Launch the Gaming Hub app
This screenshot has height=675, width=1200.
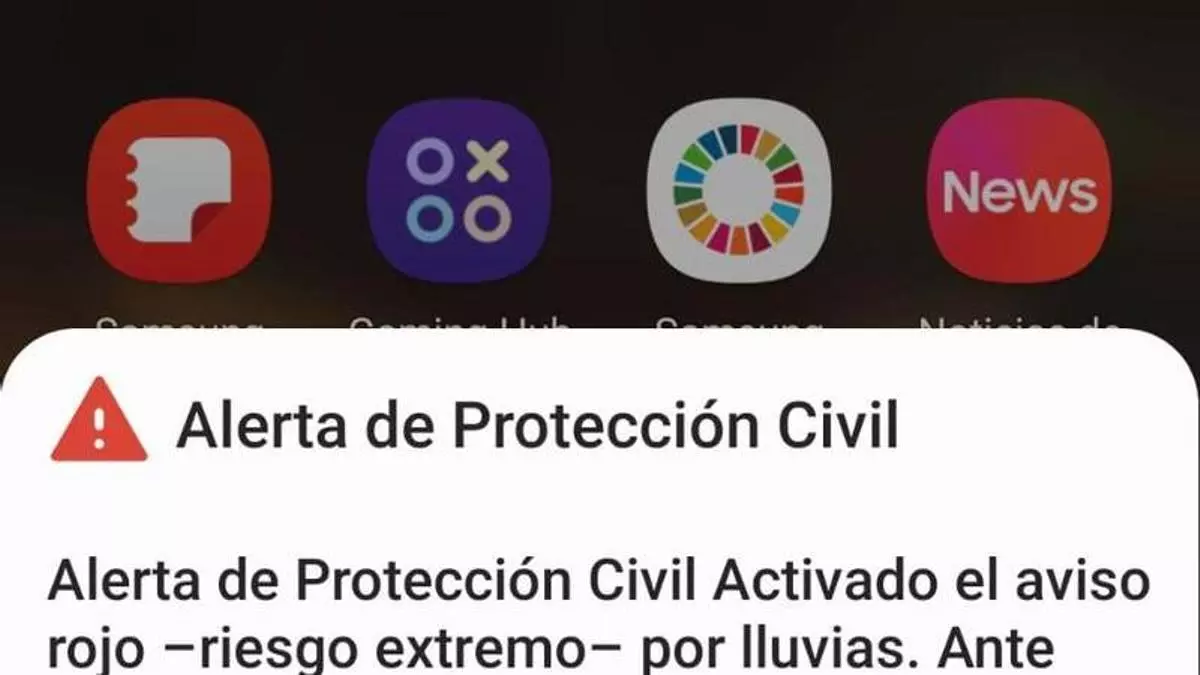coord(459,190)
